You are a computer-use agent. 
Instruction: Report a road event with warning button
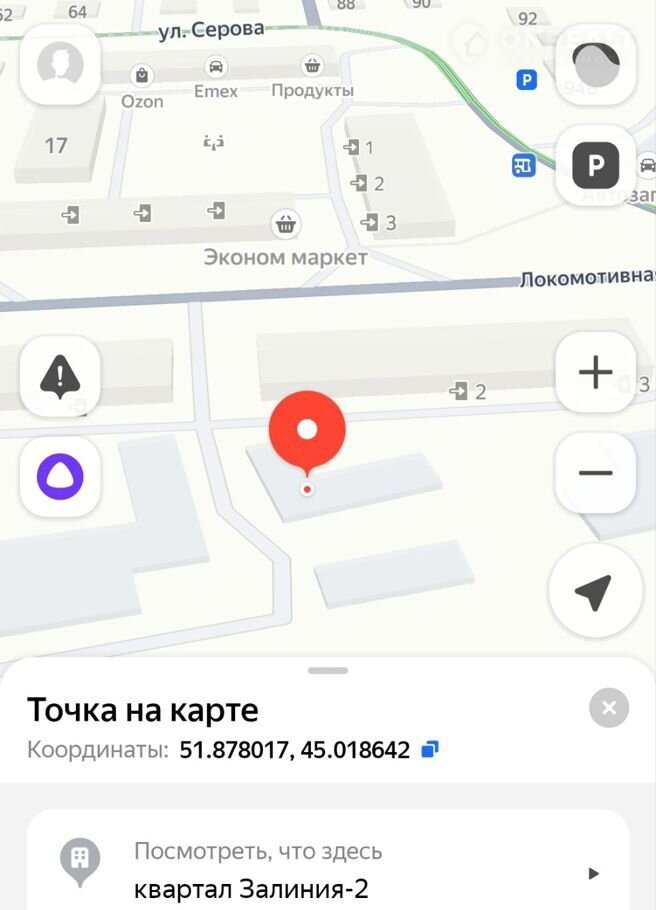[60, 376]
